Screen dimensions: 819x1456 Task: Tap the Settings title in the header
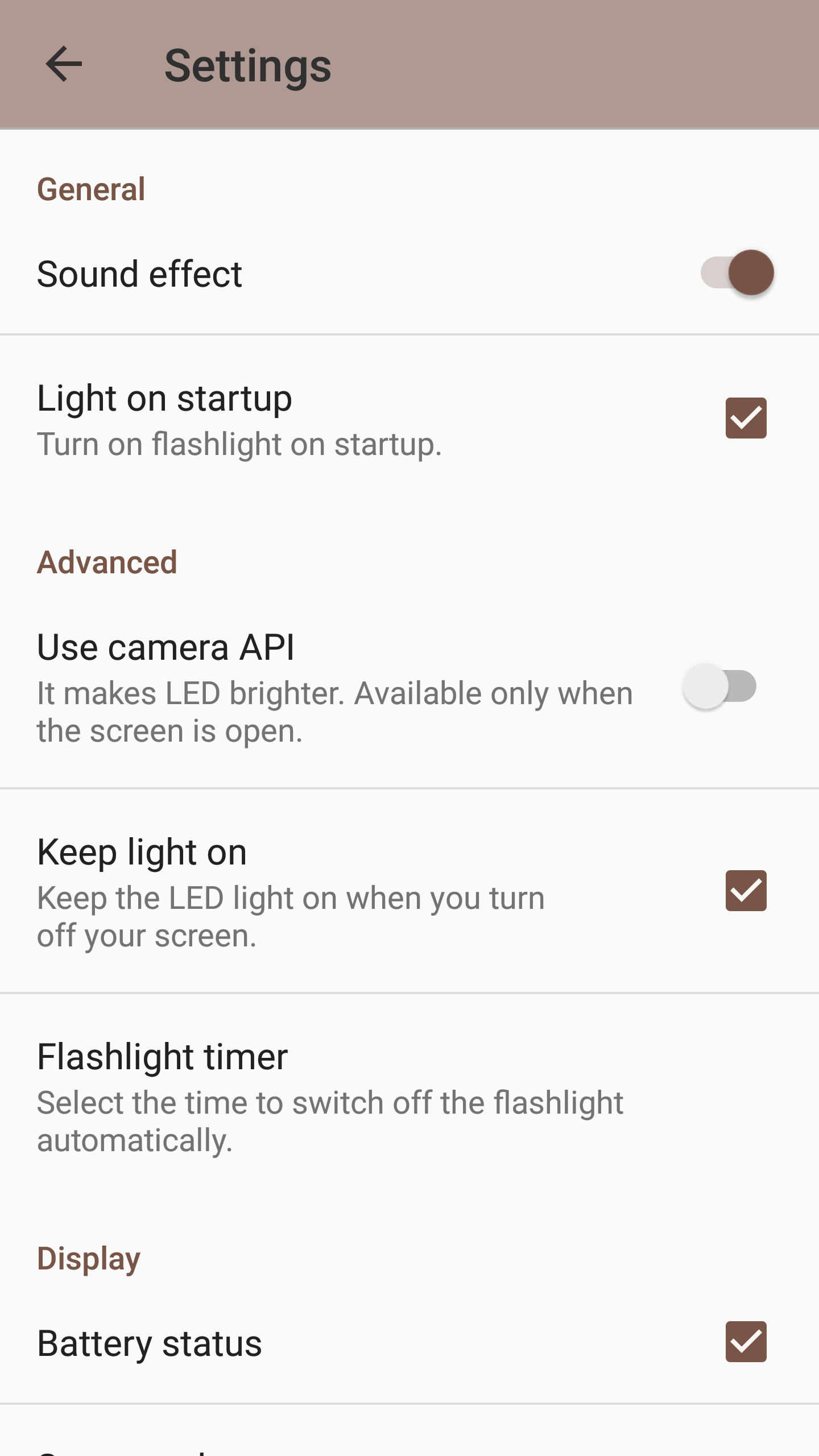(x=247, y=64)
